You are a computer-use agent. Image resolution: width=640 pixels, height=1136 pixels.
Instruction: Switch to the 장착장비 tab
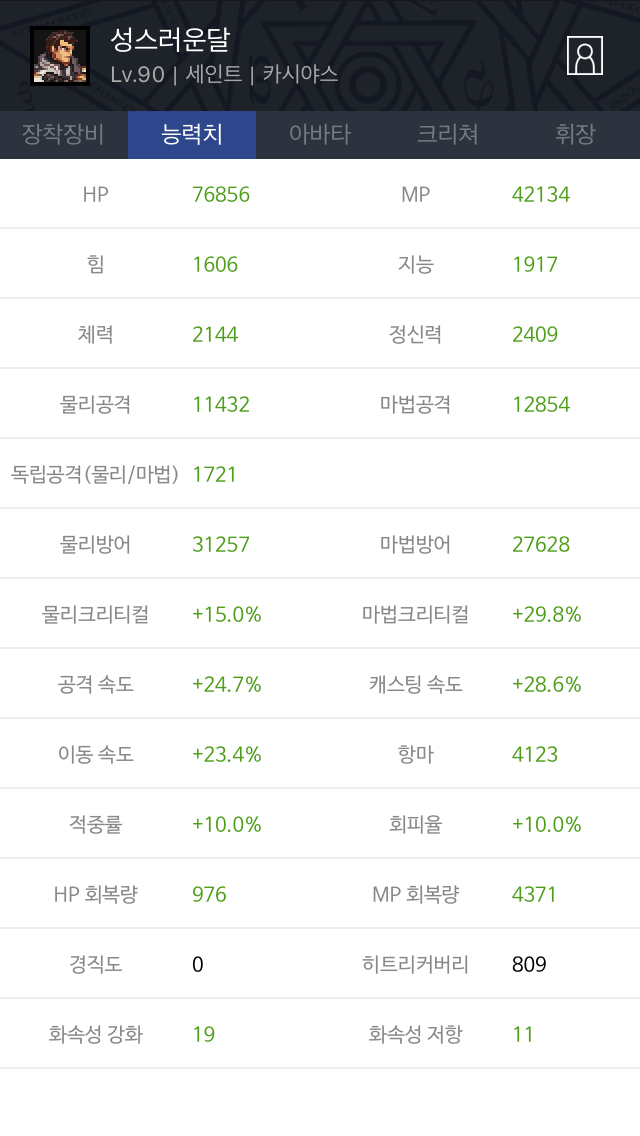[64, 135]
